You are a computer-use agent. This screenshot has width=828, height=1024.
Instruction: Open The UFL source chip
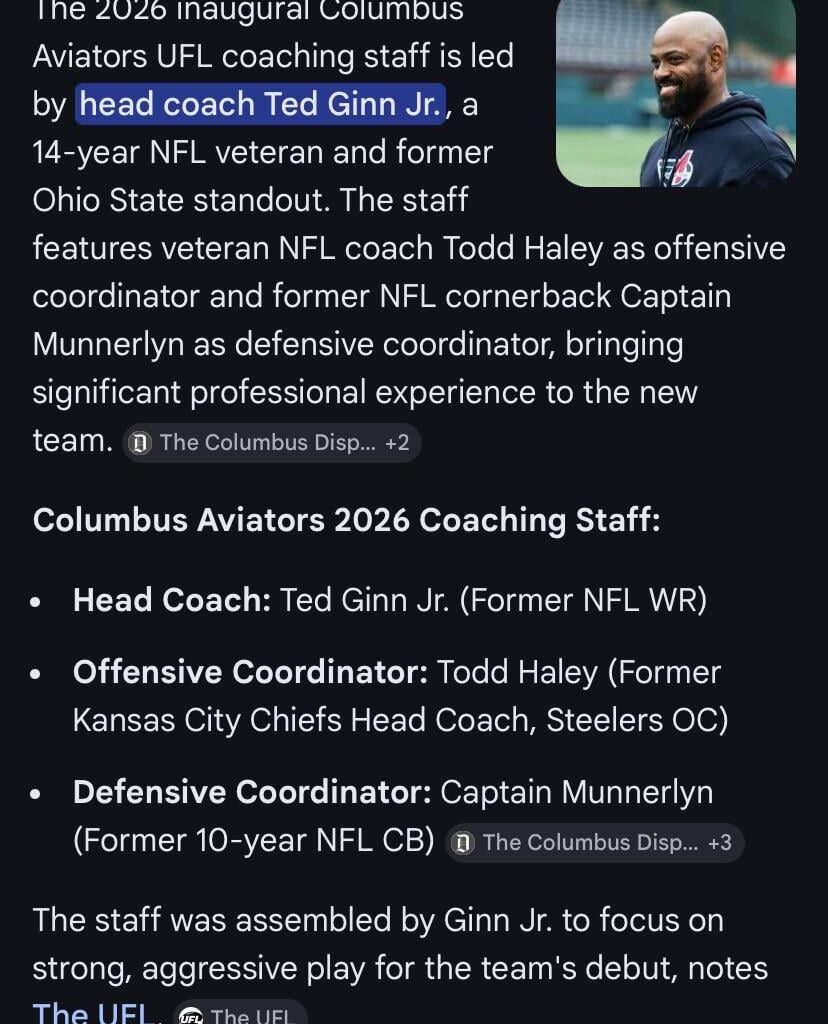[x=240, y=1014]
